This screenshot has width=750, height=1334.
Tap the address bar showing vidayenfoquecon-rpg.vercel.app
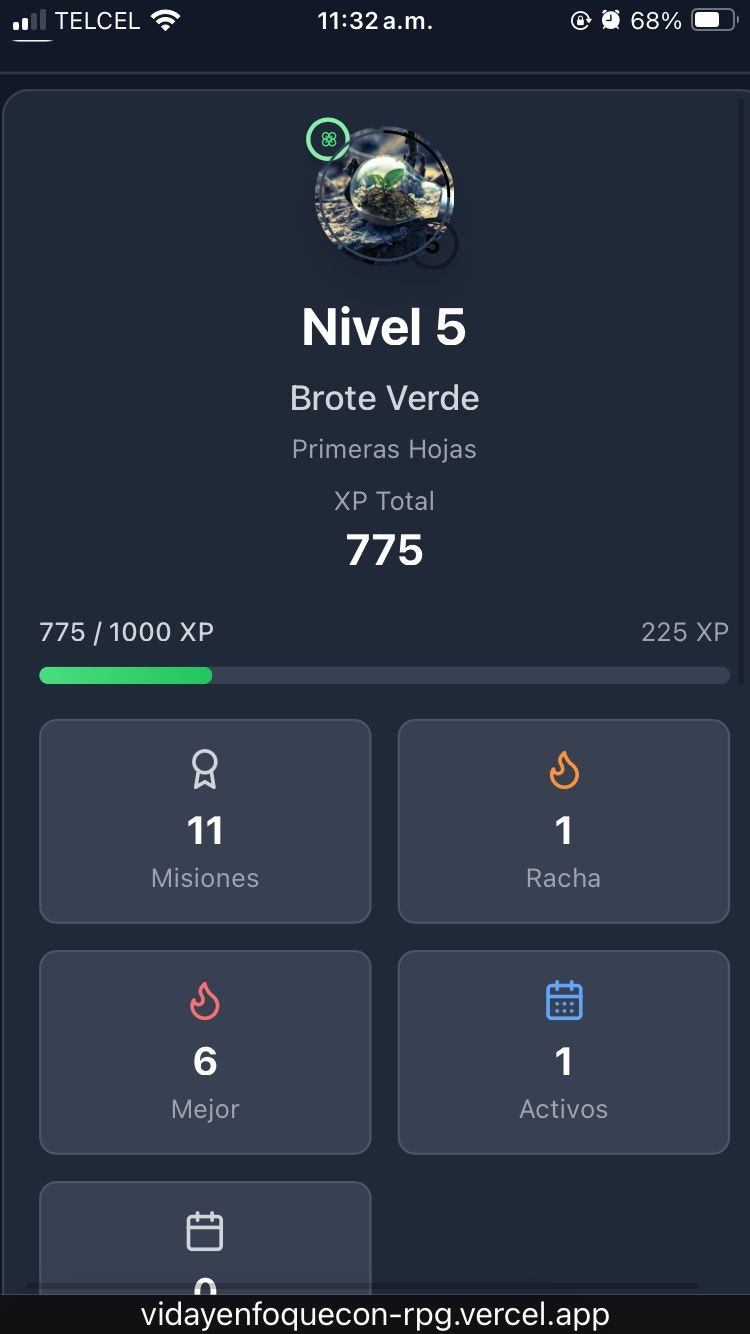[375, 1314]
